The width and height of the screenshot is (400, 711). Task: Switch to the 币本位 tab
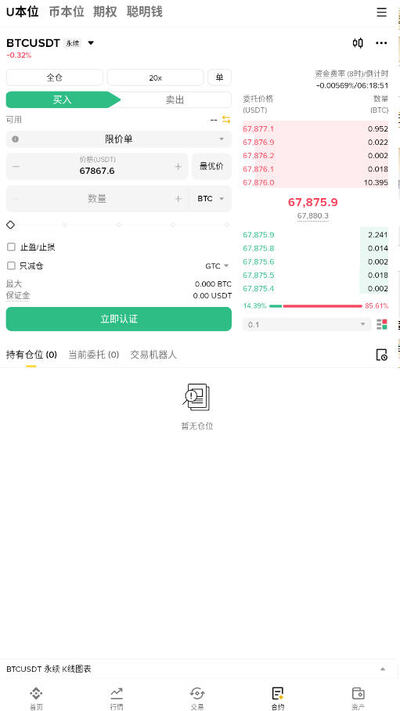tap(67, 12)
